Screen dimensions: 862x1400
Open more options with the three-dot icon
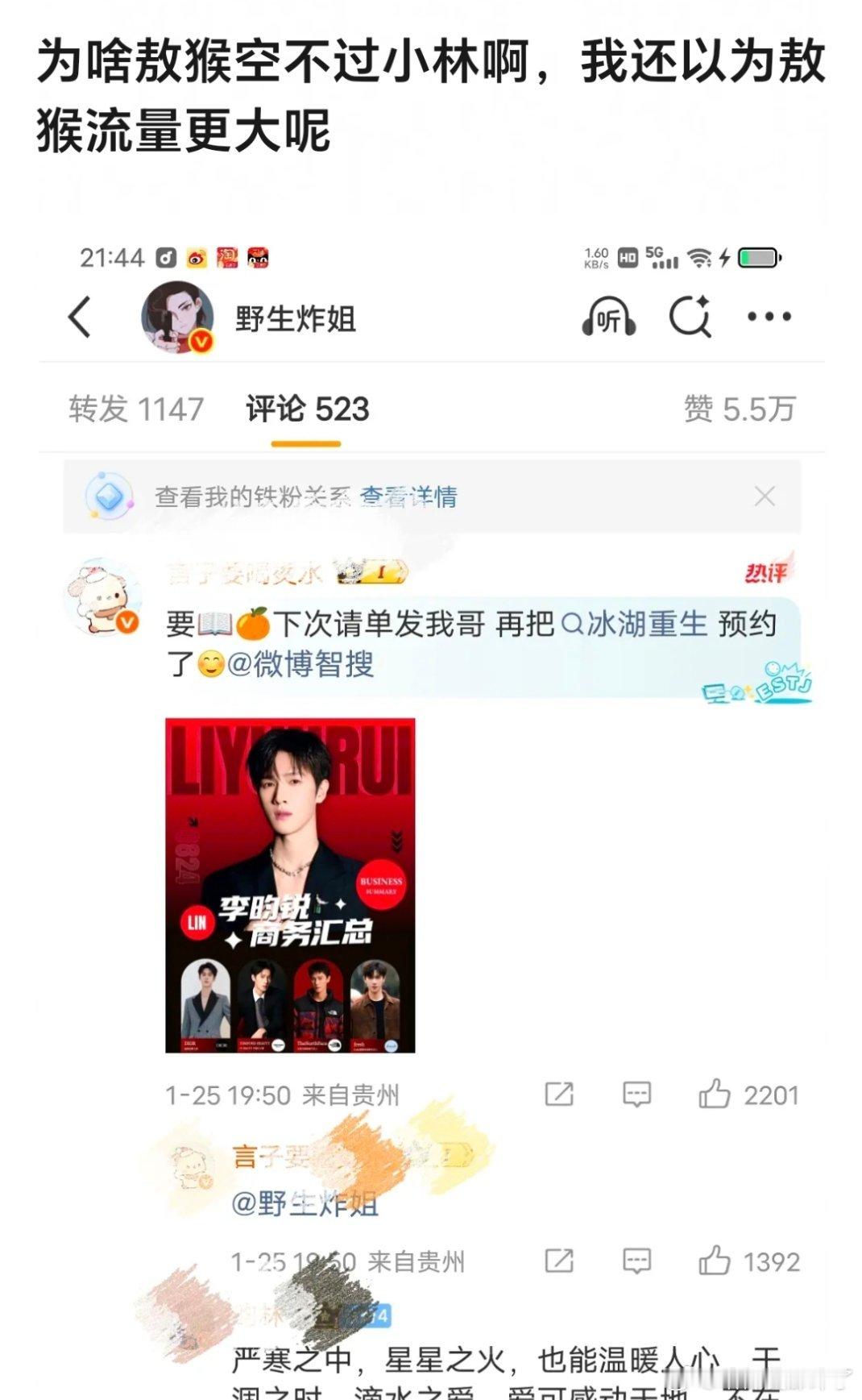(768, 317)
